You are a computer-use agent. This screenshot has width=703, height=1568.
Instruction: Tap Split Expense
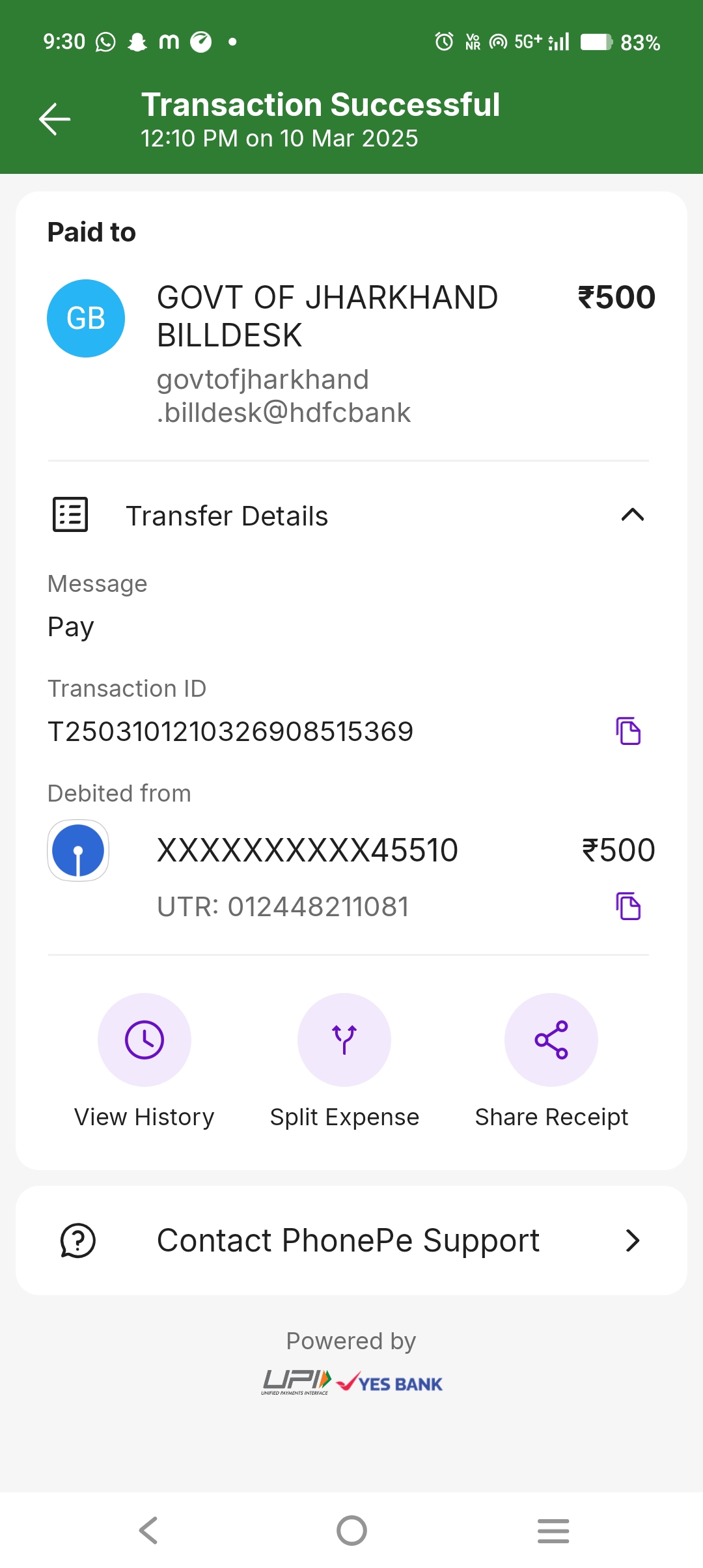344,1061
